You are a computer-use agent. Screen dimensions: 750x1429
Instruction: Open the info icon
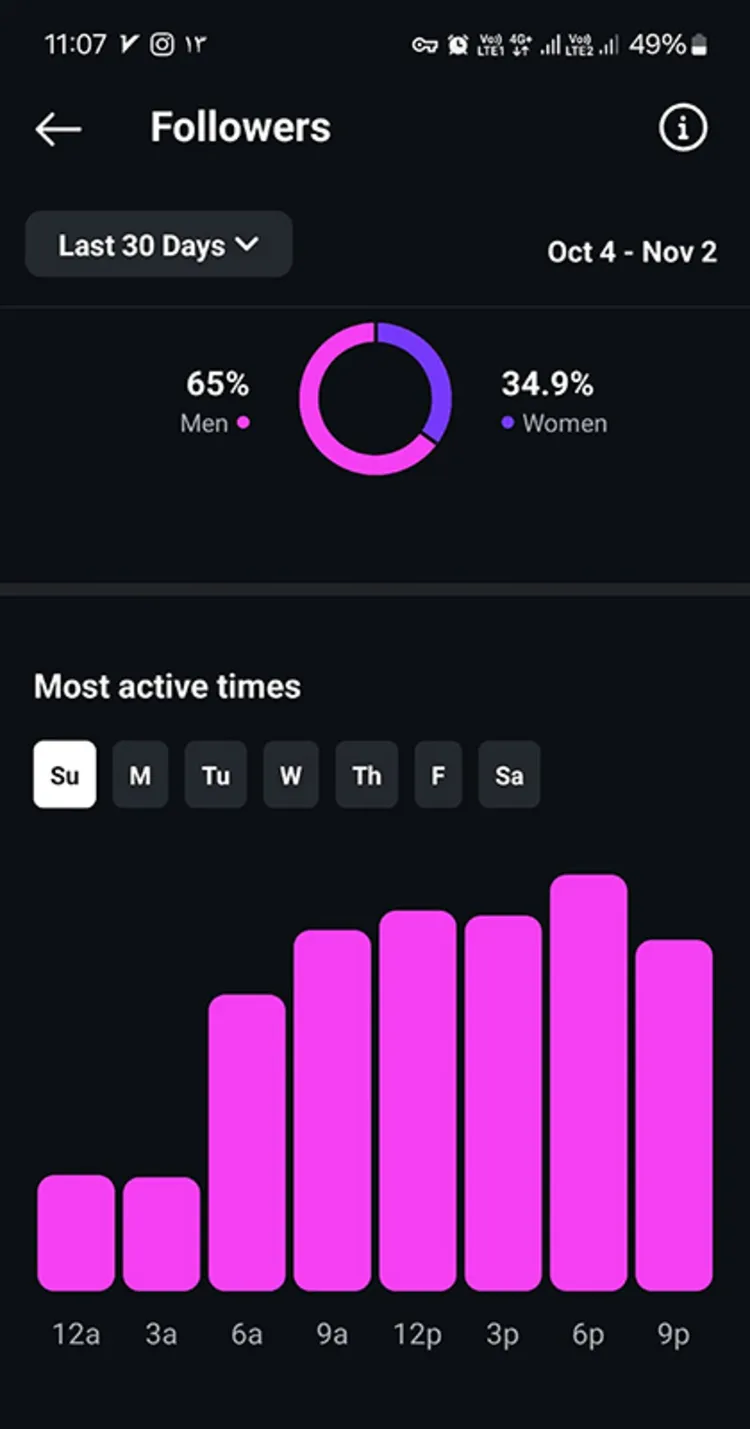click(x=683, y=128)
